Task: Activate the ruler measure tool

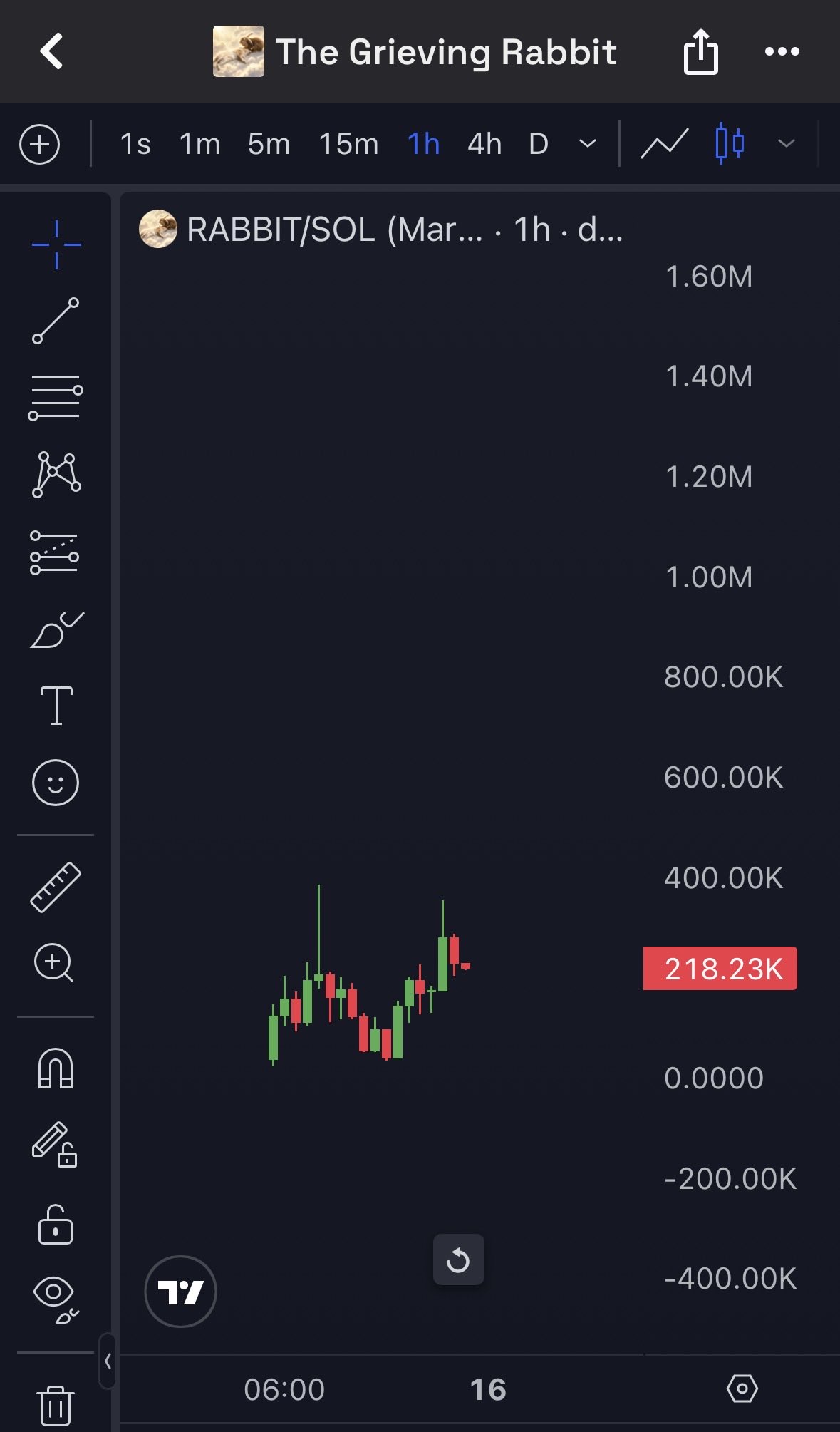Action: [56, 887]
